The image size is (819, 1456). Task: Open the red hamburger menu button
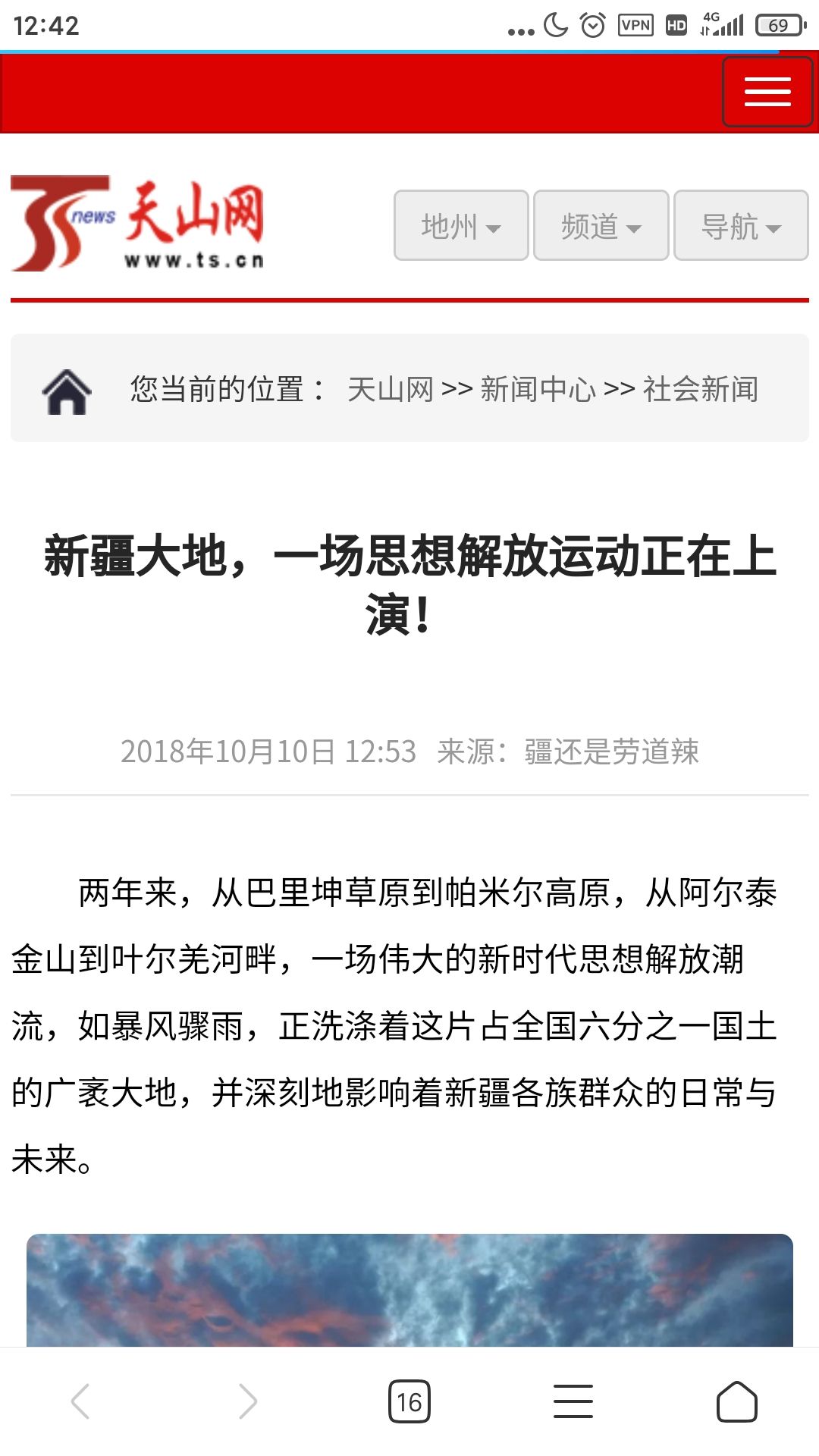tap(767, 92)
